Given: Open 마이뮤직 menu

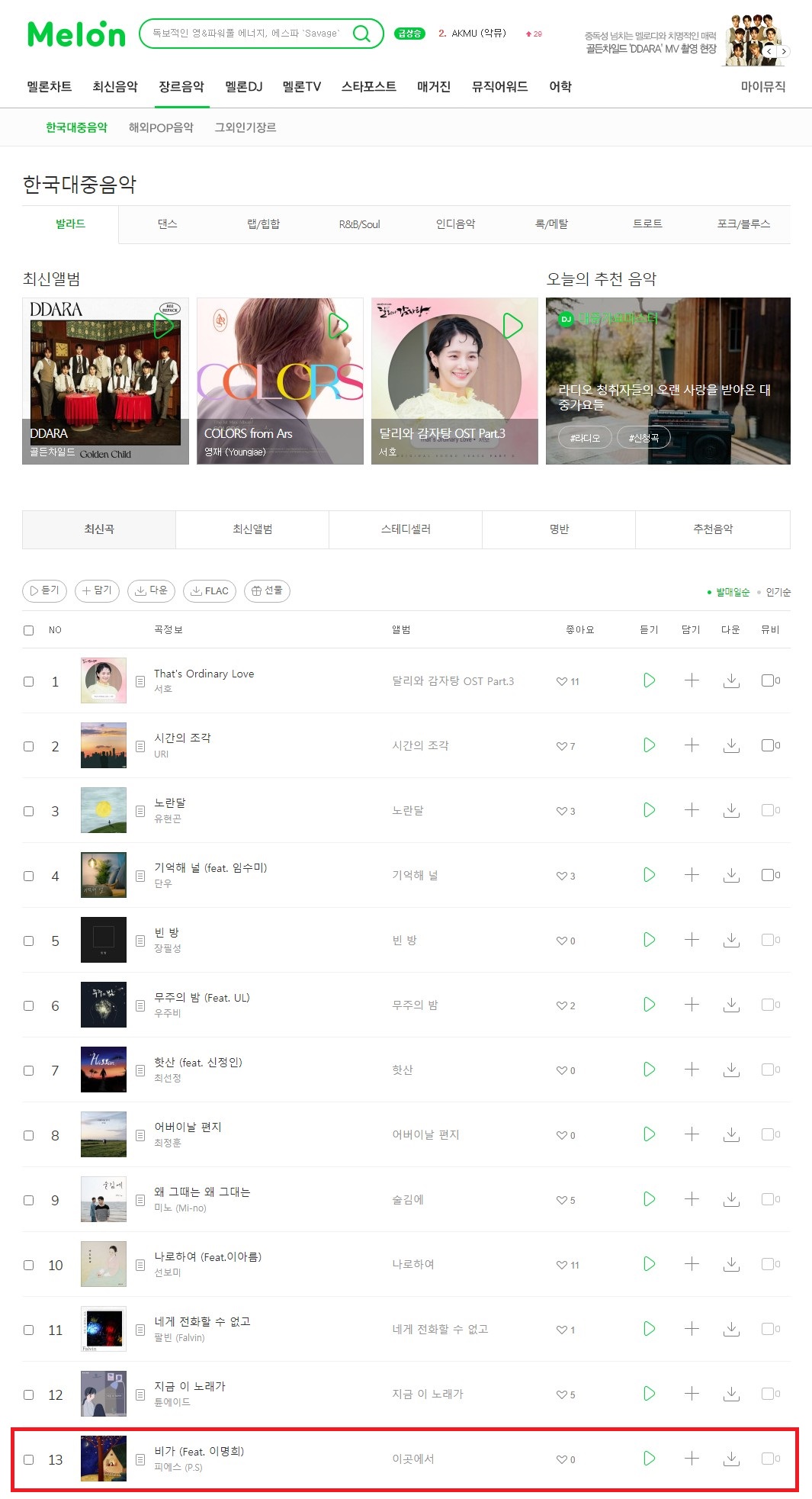Looking at the screenshot, I should [762, 86].
